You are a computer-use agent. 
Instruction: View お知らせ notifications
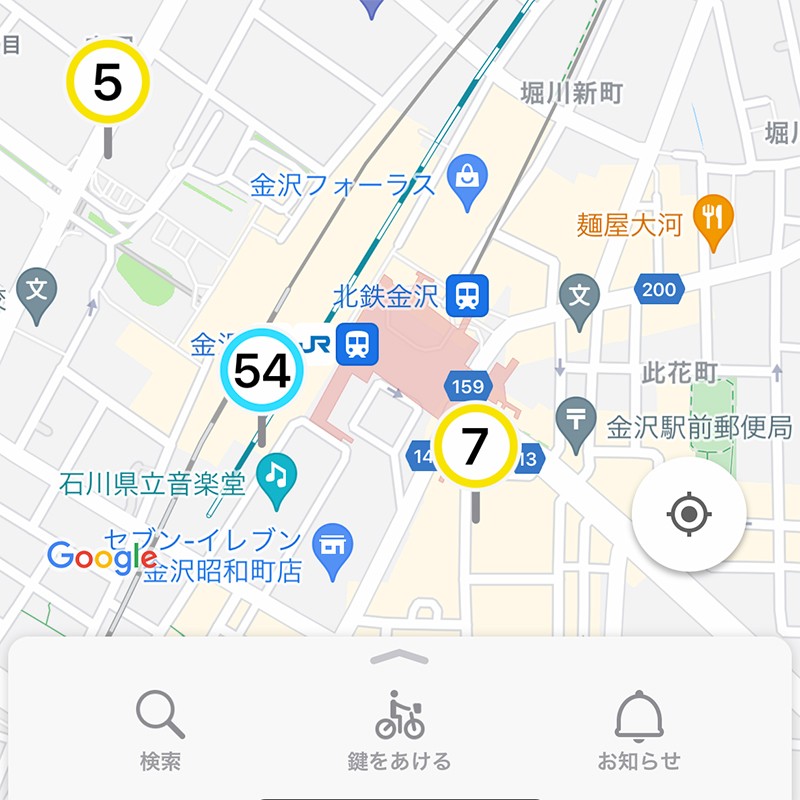639,730
